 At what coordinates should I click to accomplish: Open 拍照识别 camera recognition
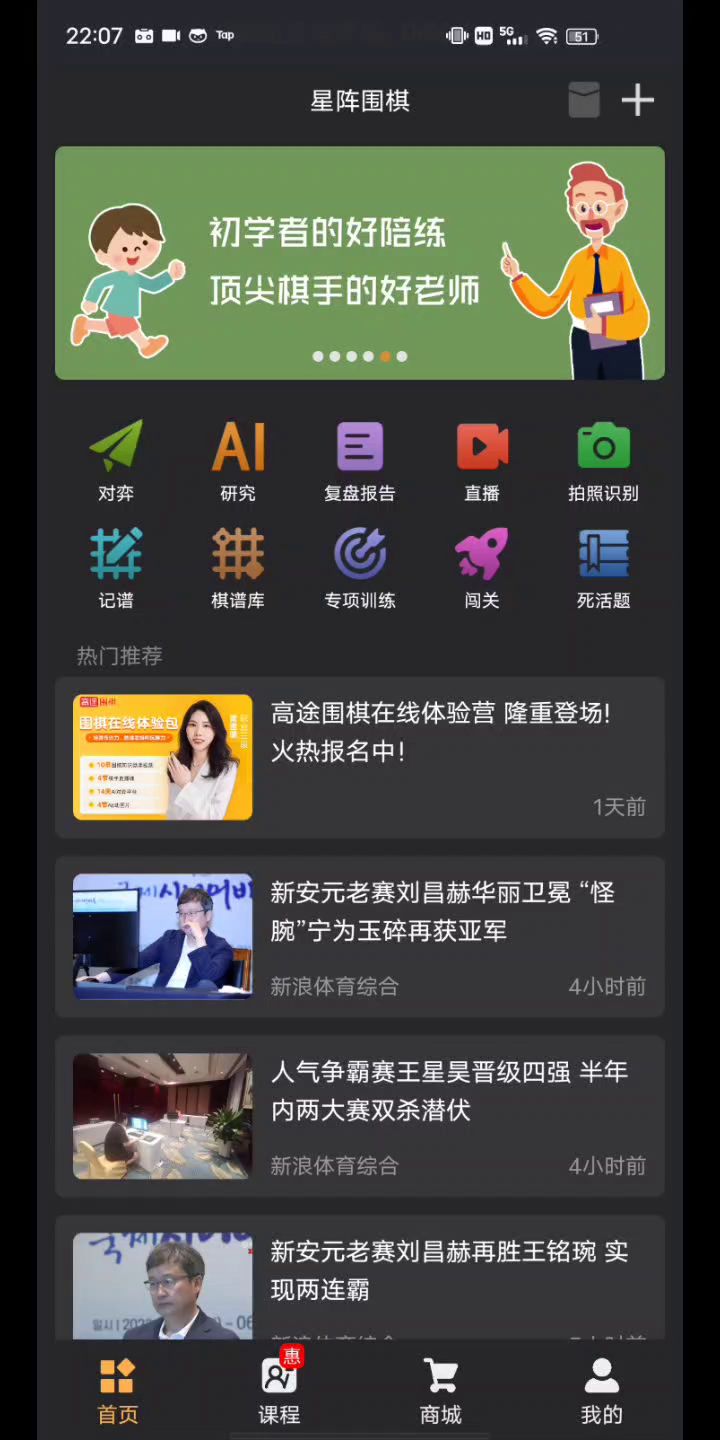[x=603, y=460]
